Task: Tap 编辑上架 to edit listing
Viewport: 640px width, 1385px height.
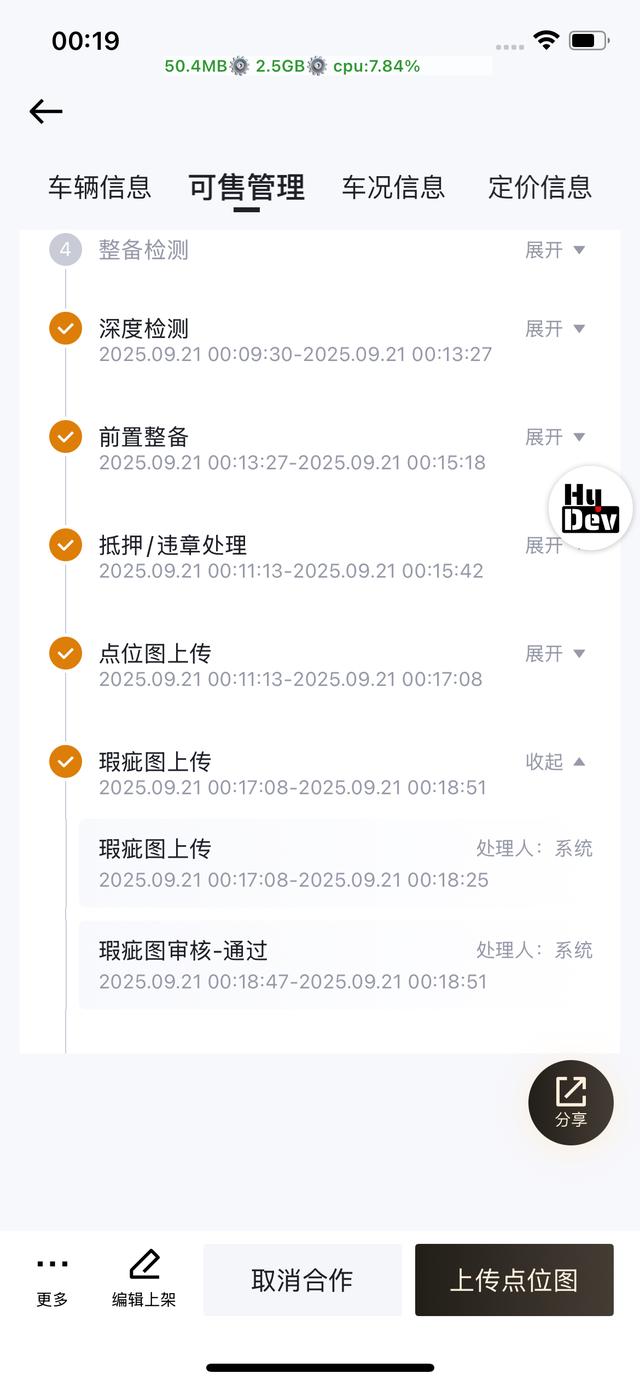Action: tap(144, 1280)
